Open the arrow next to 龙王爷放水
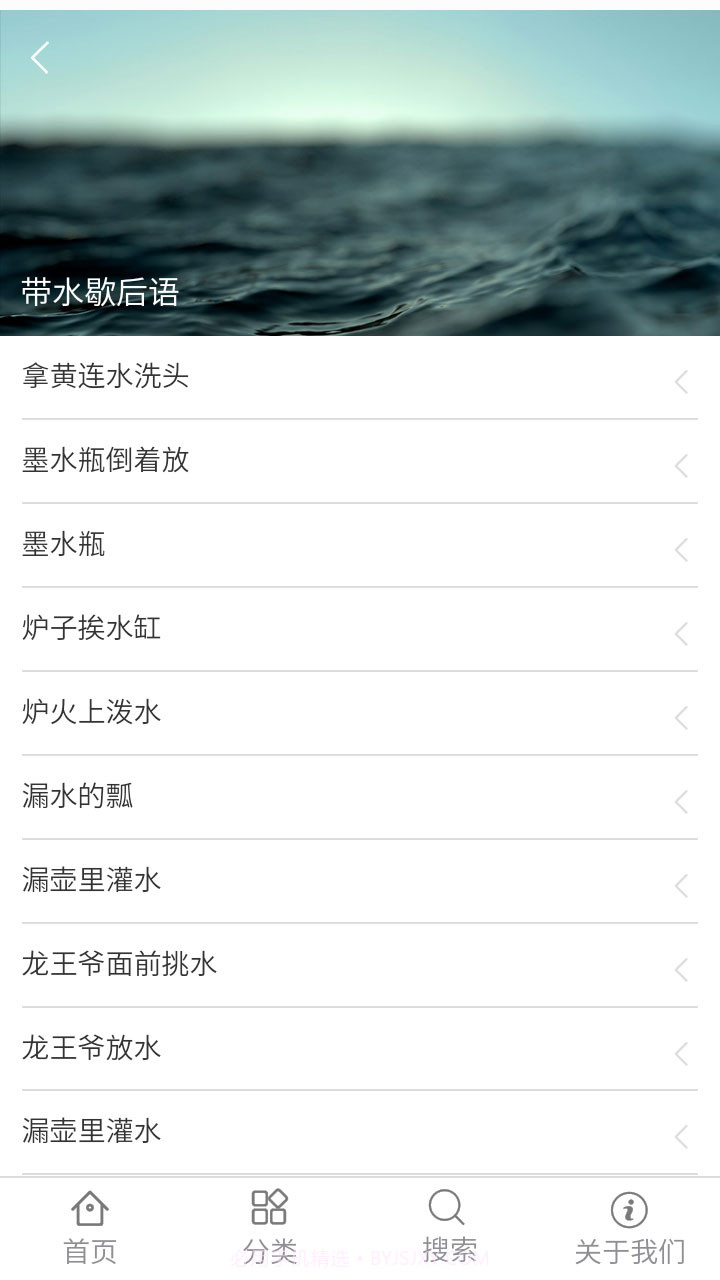 (681, 1049)
